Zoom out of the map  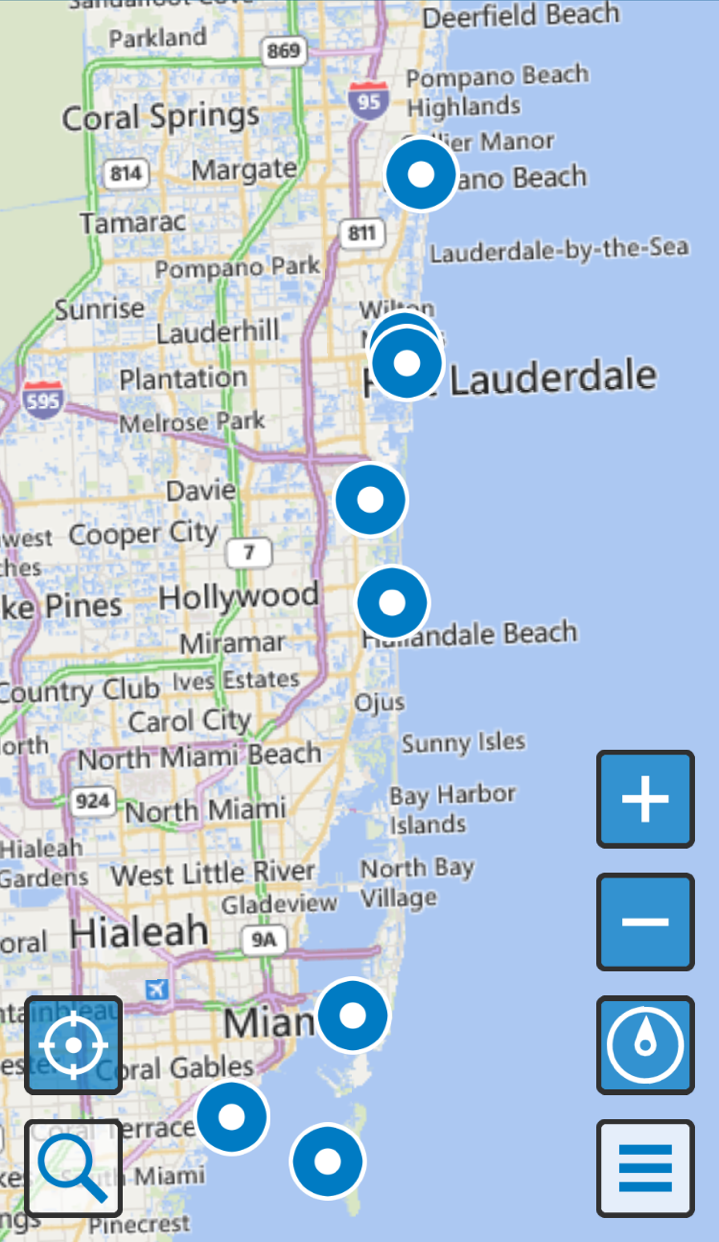pos(645,921)
